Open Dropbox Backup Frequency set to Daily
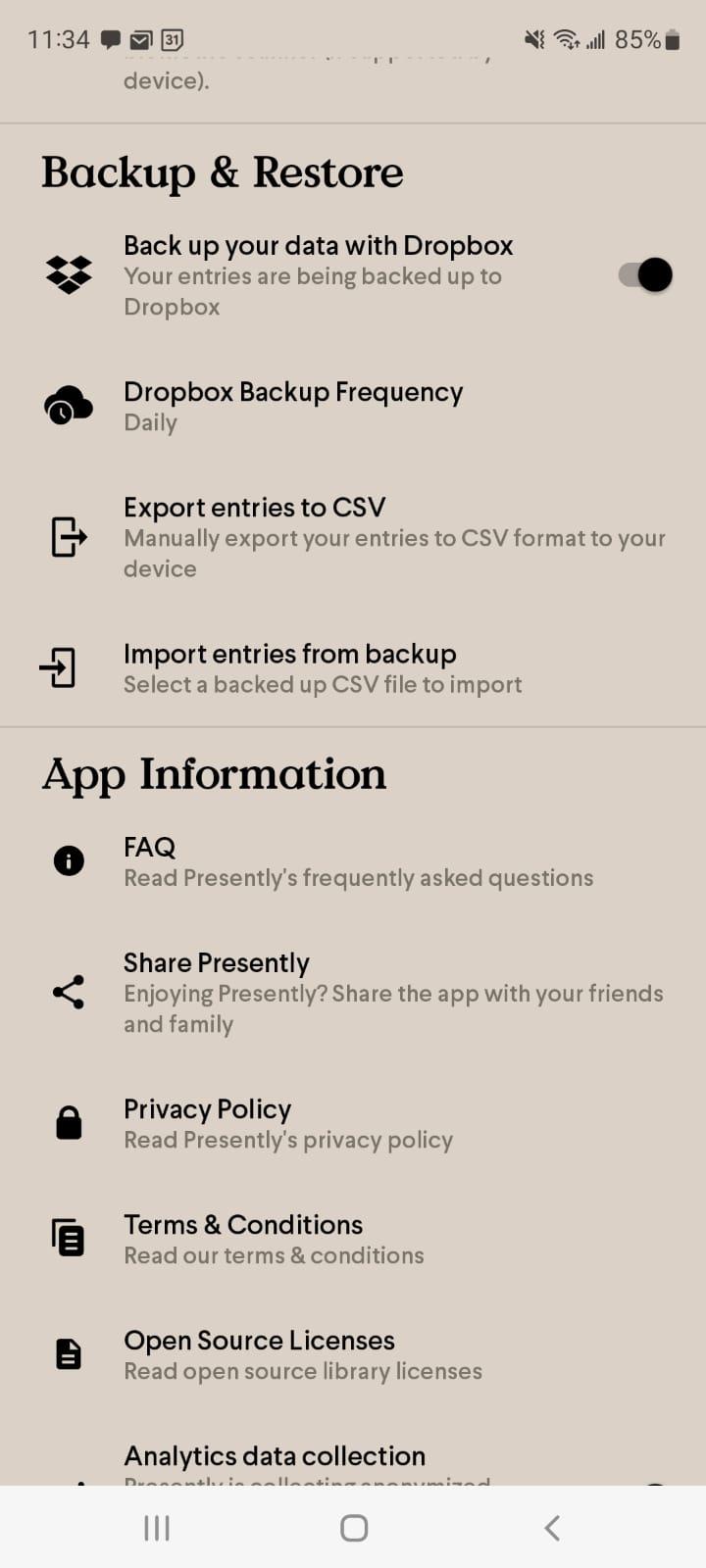The width and height of the screenshot is (706, 1568). click(294, 406)
